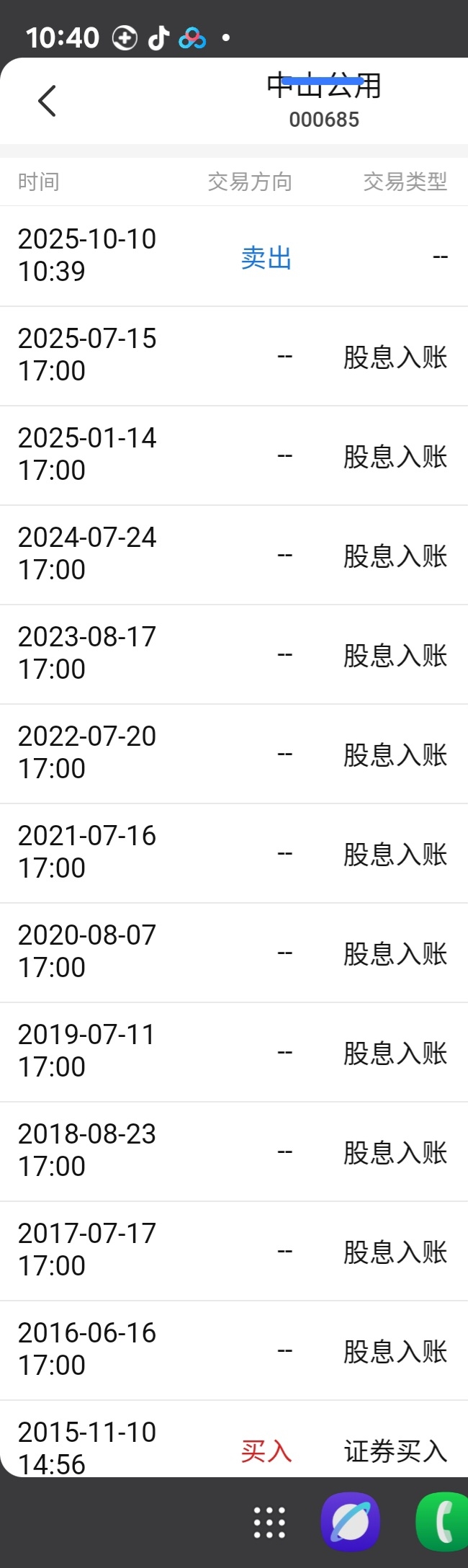Select the 2021-07-16 dividend row
The height and width of the screenshot is (1568, 468).
click(234, 853)
